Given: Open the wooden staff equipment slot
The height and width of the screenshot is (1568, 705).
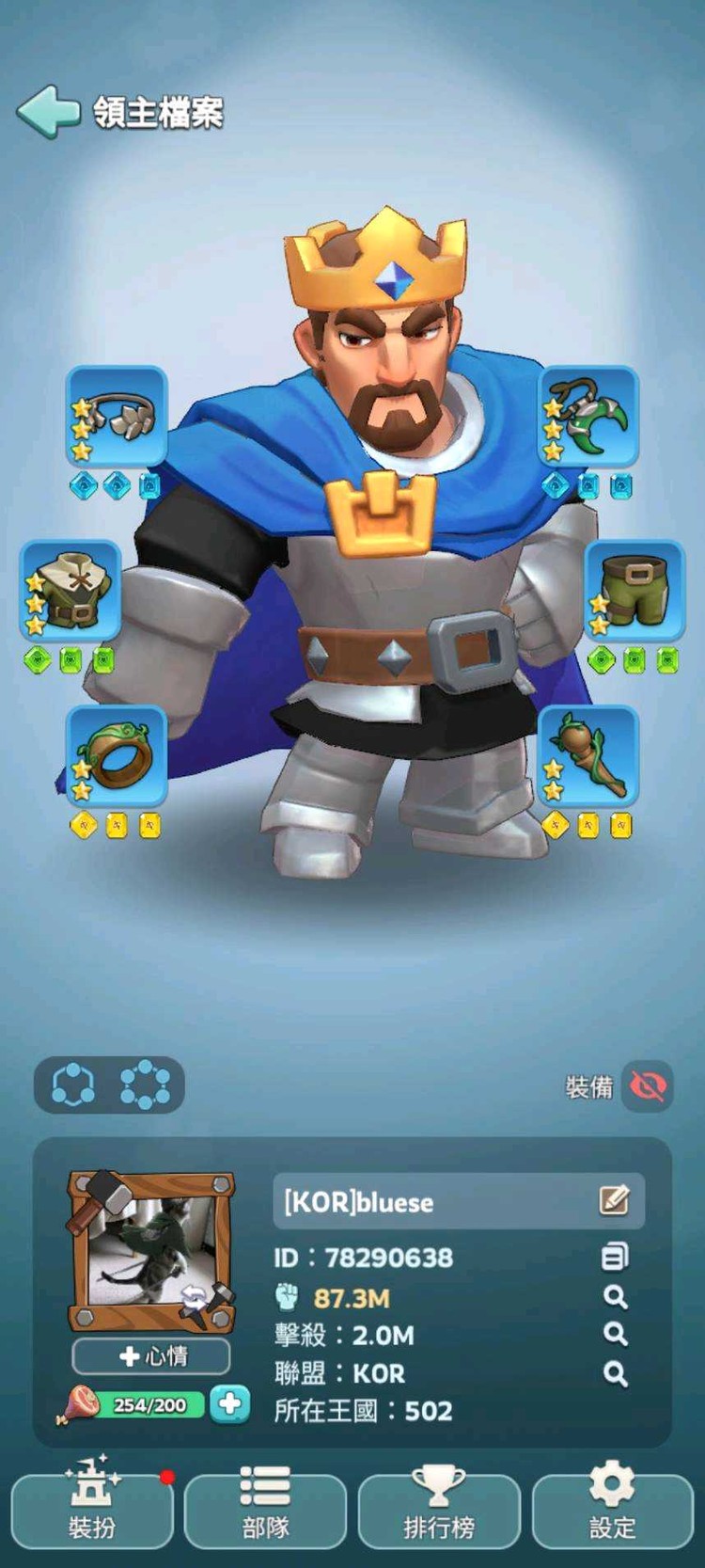Looking at the screenshot, I should 588,756.
